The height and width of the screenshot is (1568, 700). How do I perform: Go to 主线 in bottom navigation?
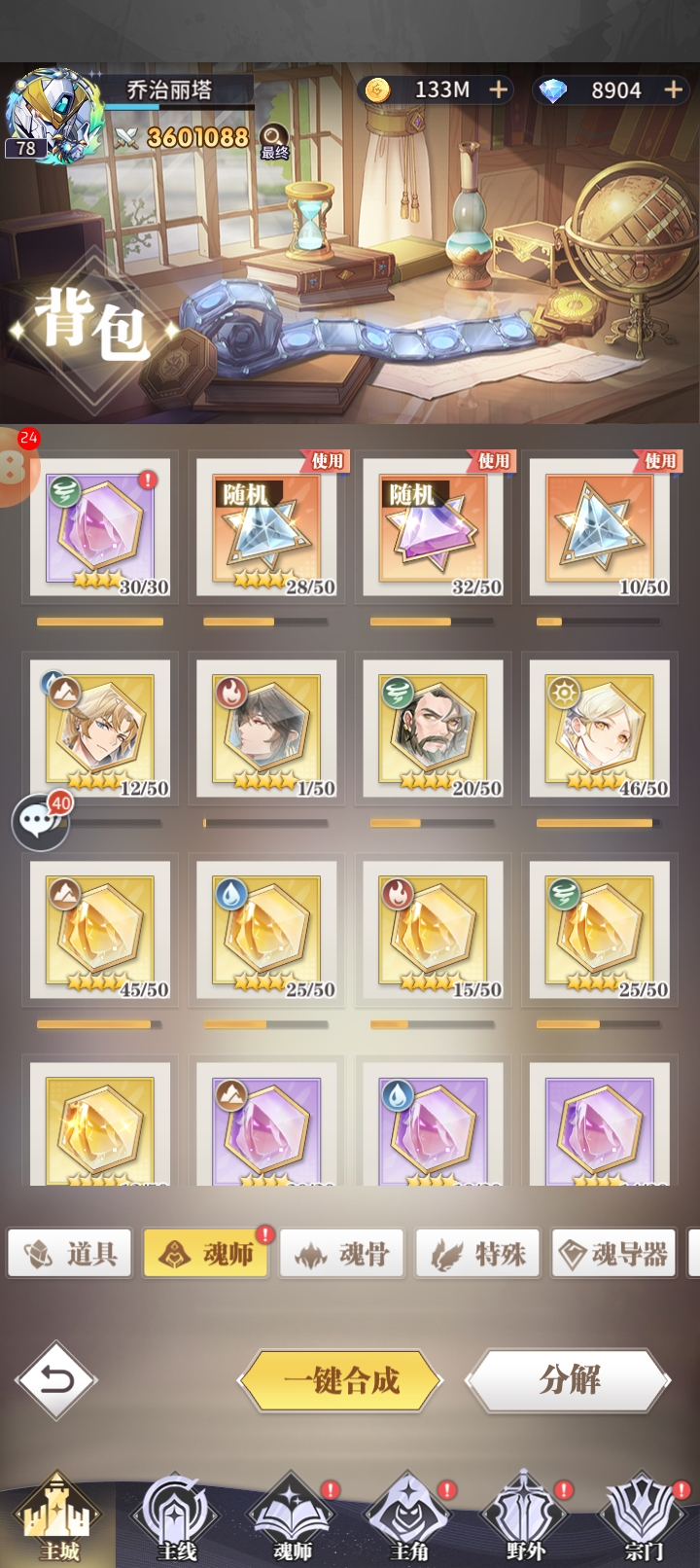point(176,1522)
